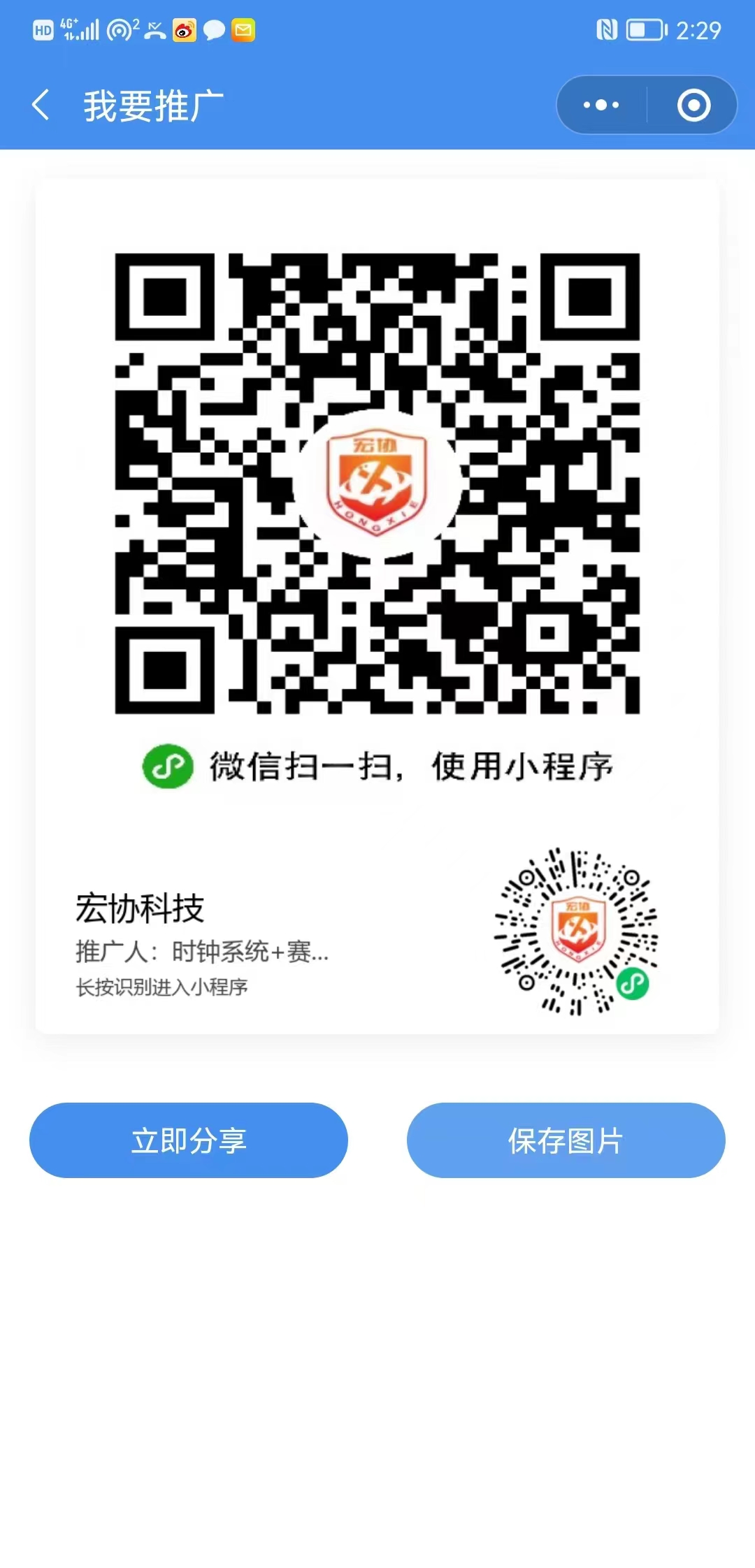
Task: Open the mini program more options menu
Action: (601, 106)
